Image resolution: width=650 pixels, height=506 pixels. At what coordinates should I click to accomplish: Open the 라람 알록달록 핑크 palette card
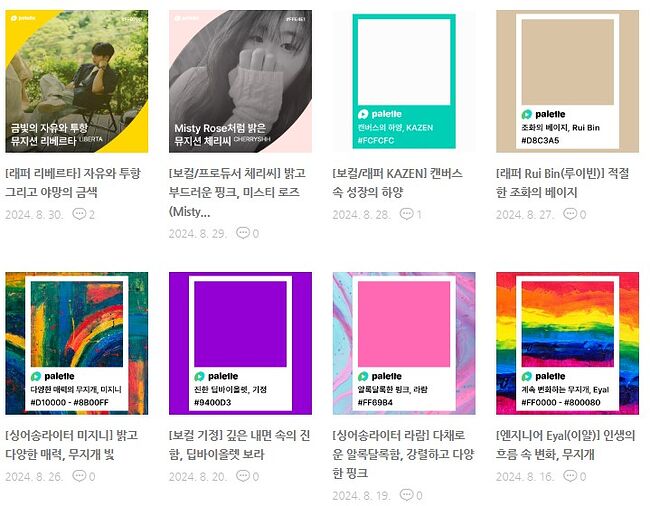click(403, 343)
